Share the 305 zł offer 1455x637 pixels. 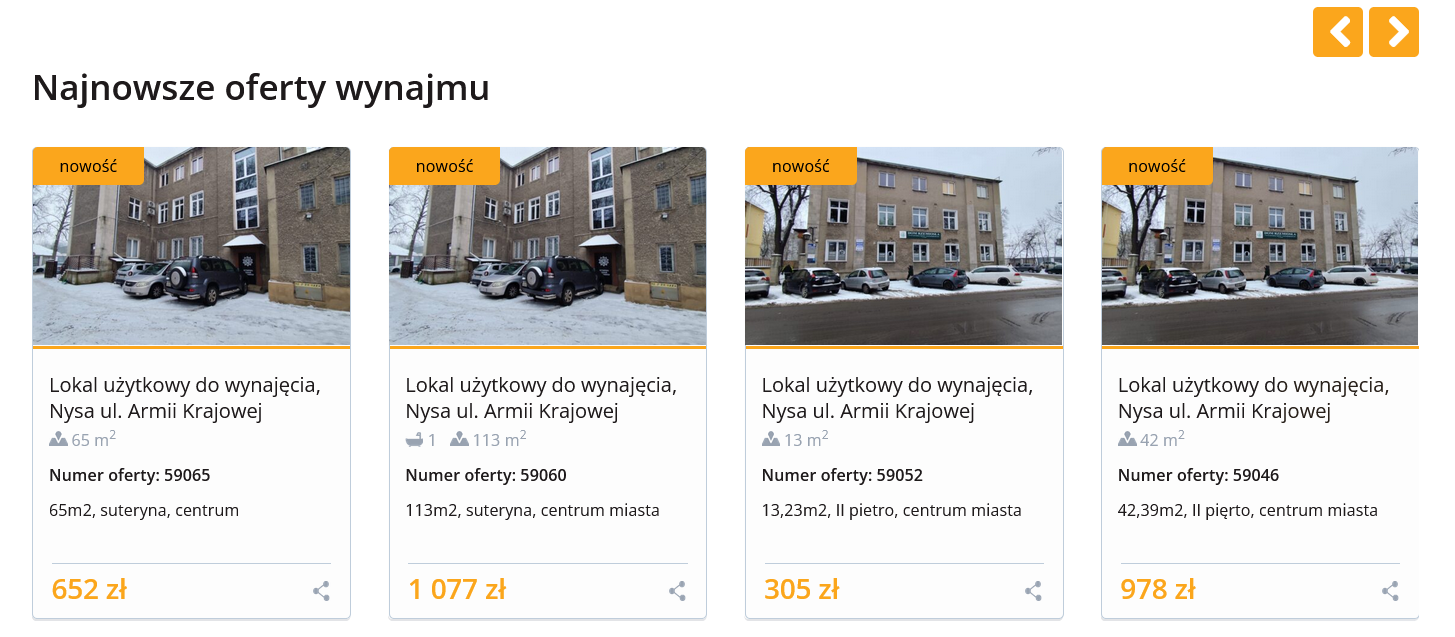point(1033,591)
